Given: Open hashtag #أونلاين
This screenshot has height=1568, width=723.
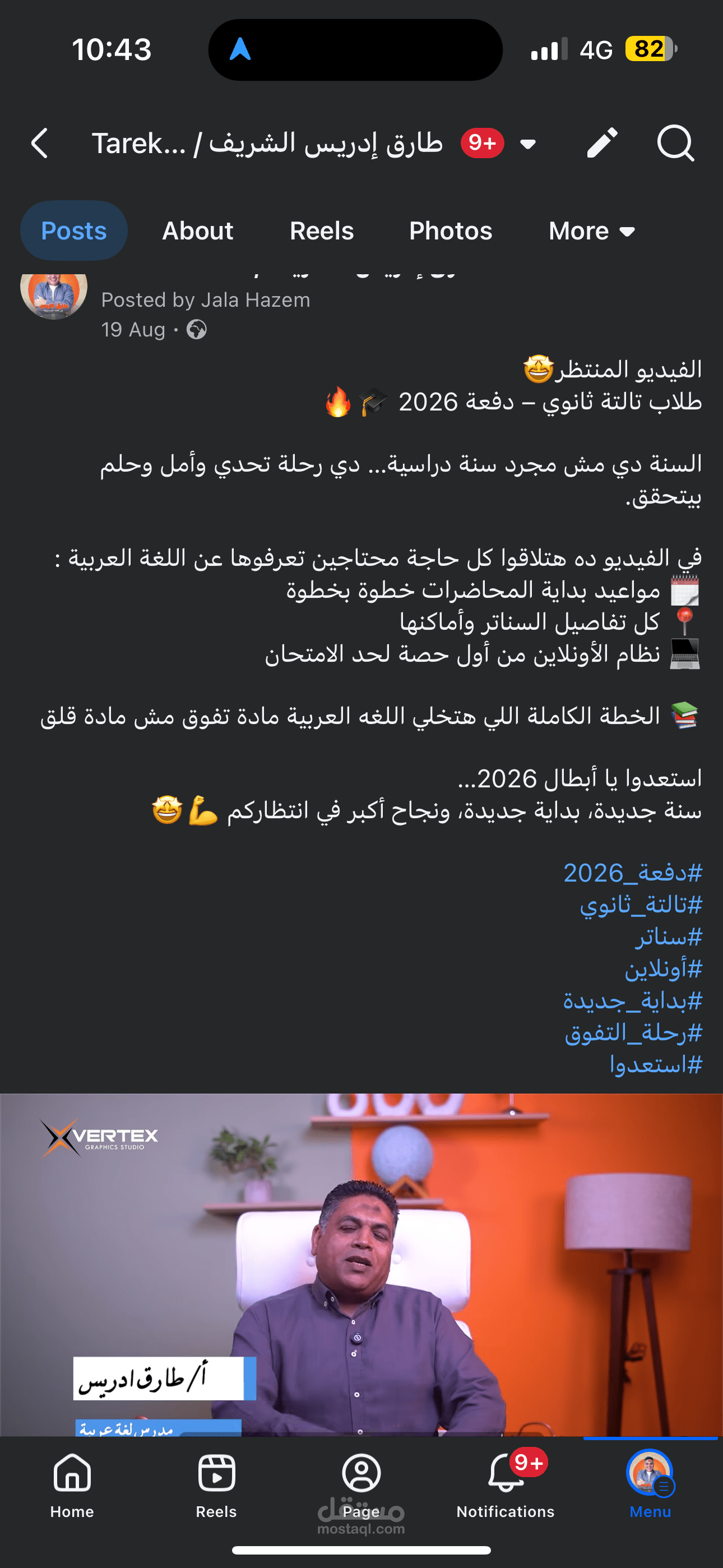Looking at the screenshot, I should click(x=662, y=969).
